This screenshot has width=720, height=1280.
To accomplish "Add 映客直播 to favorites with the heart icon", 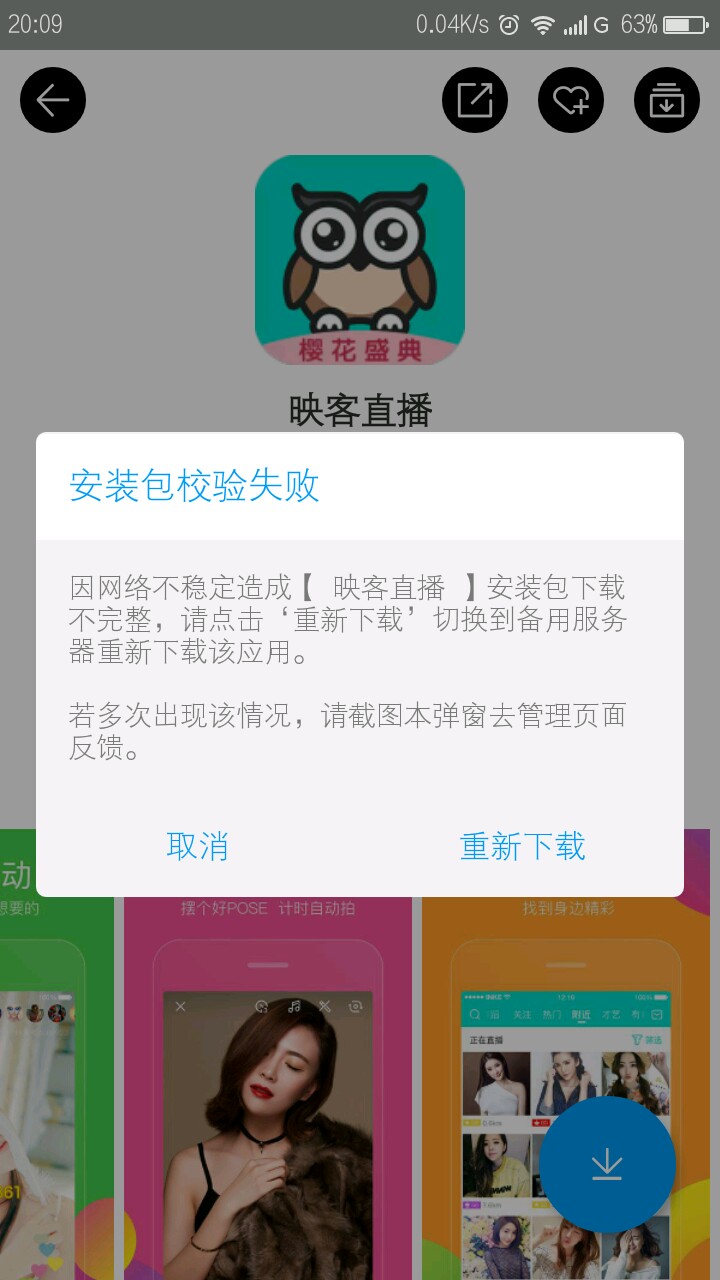I will click(x=571, y=100).
